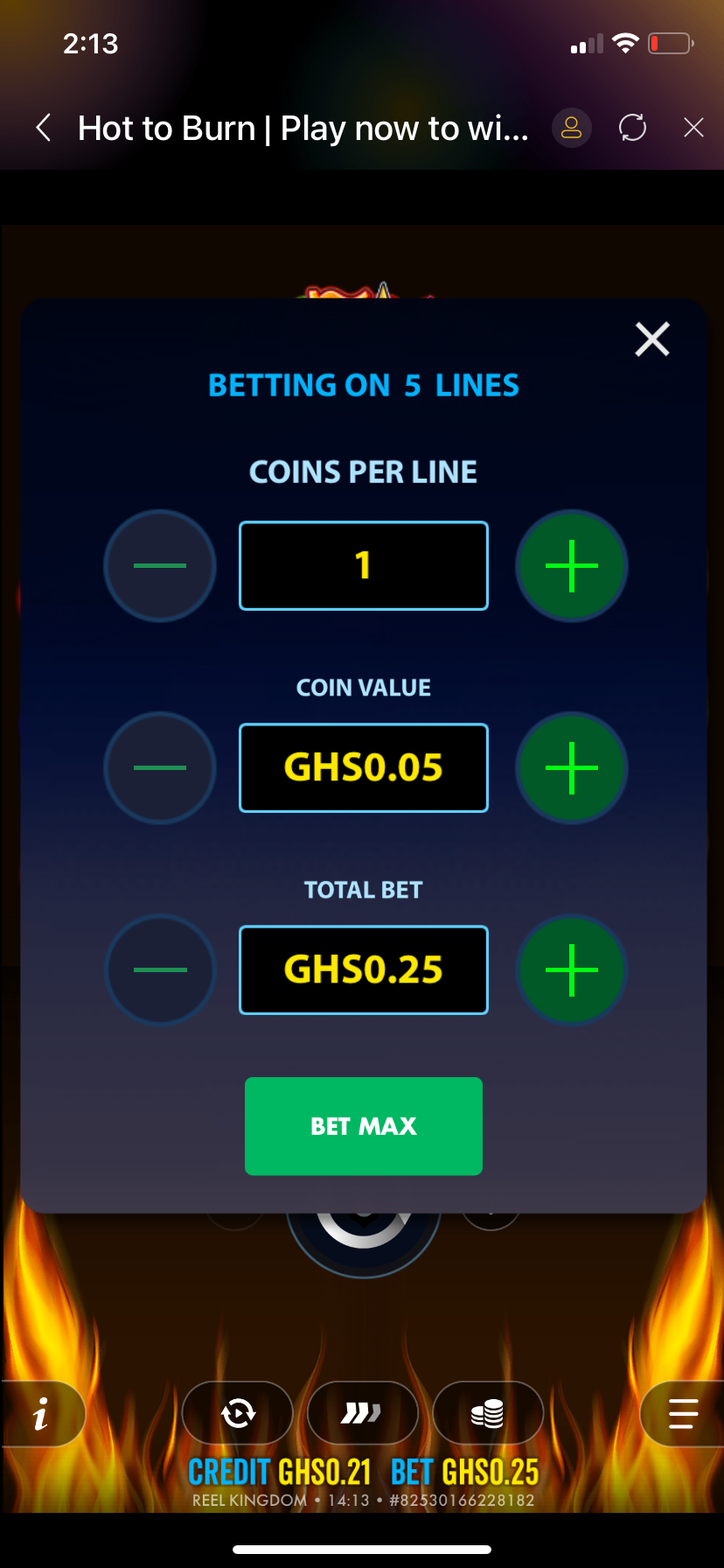
Task: Close the betting settings dialog
Action: pyautogui.click(x=651, y=339)
